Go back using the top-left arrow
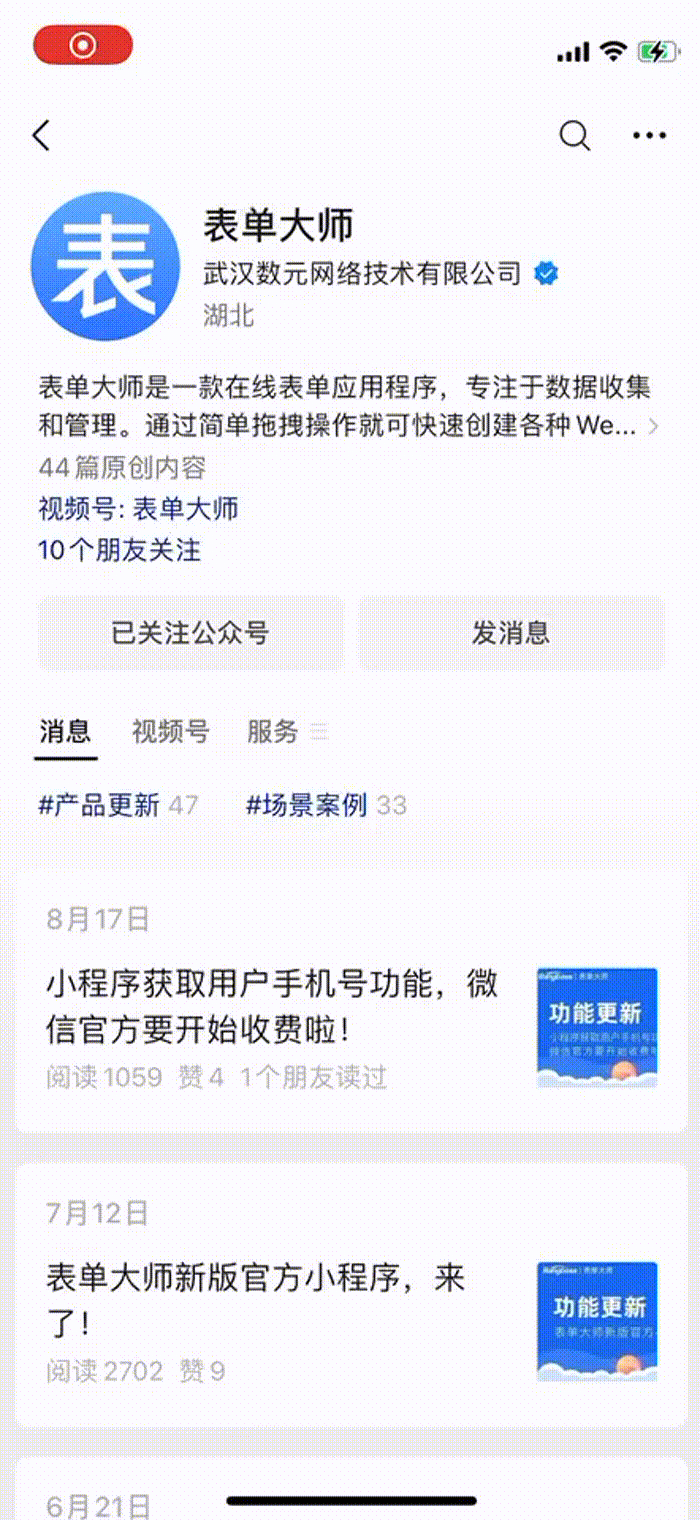This screenshot has width=700, height=1520. click(x=42, y=136)
